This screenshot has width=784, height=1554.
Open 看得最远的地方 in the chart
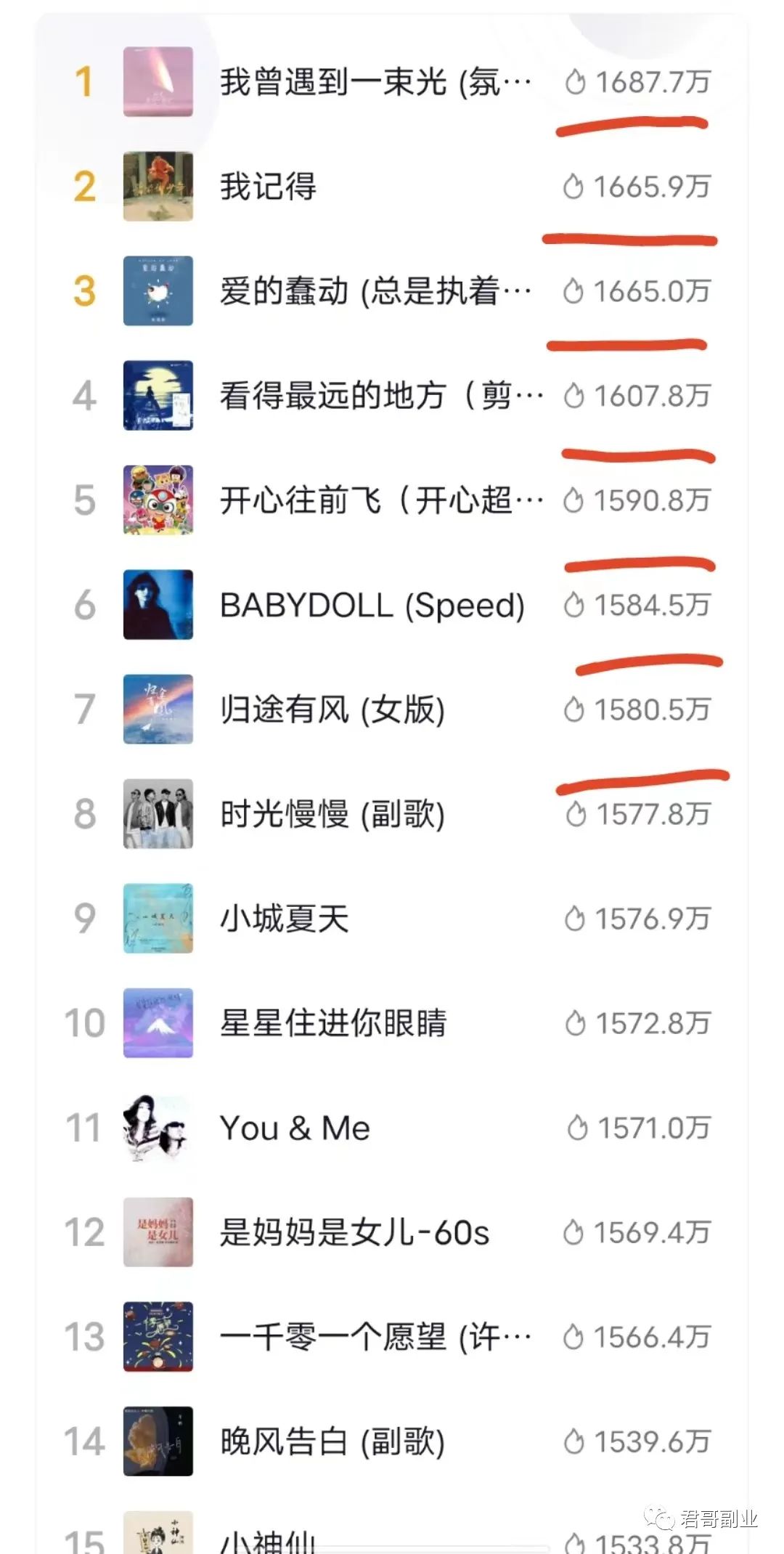pyautogui.click(x=380, y=396)
